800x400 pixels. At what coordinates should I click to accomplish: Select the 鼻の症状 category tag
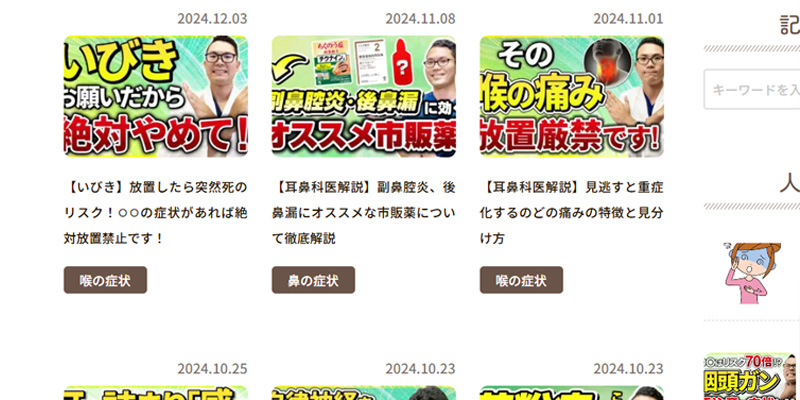tap(313, 280)
